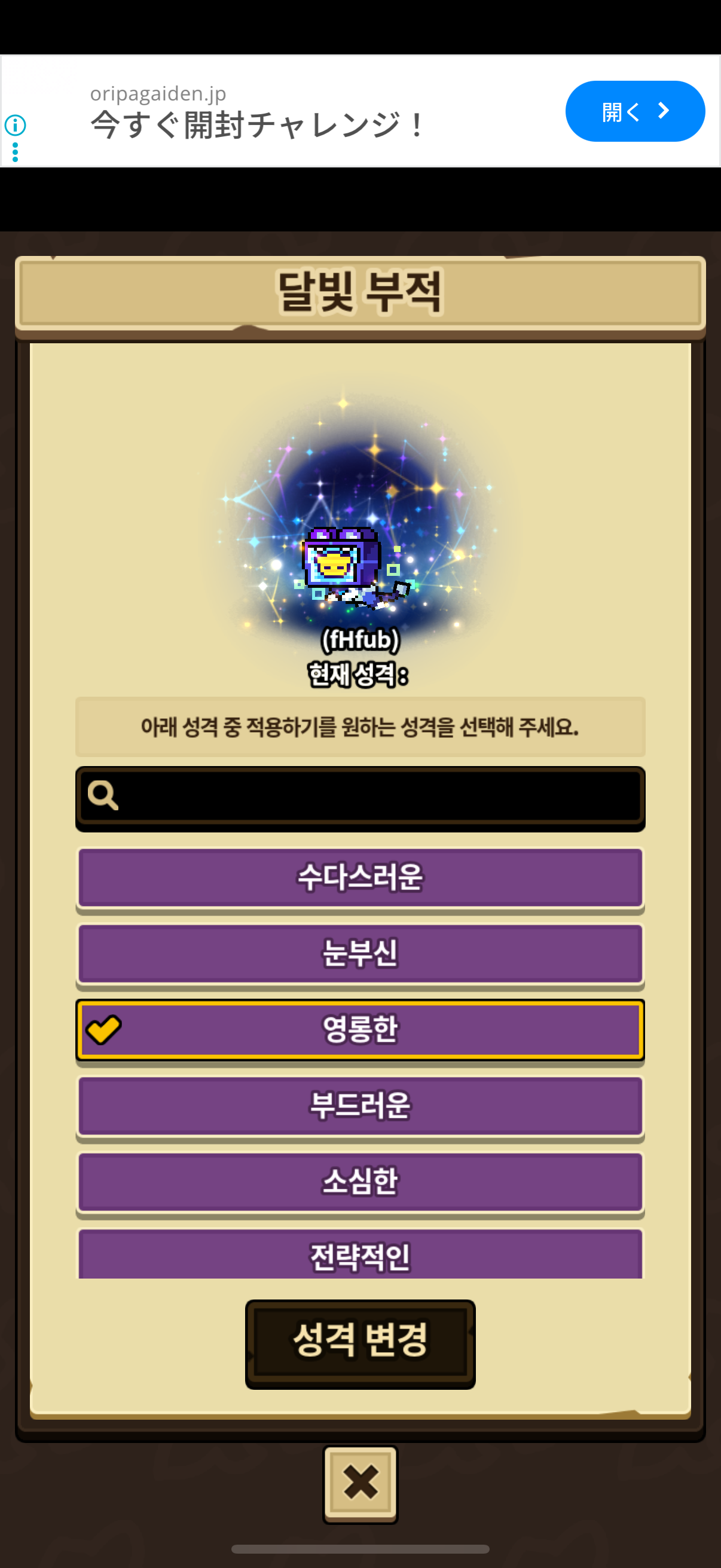Close the 달빛 부적 dialog
The width and height of the screenshot is (721, 1568).
(360, 1483)
